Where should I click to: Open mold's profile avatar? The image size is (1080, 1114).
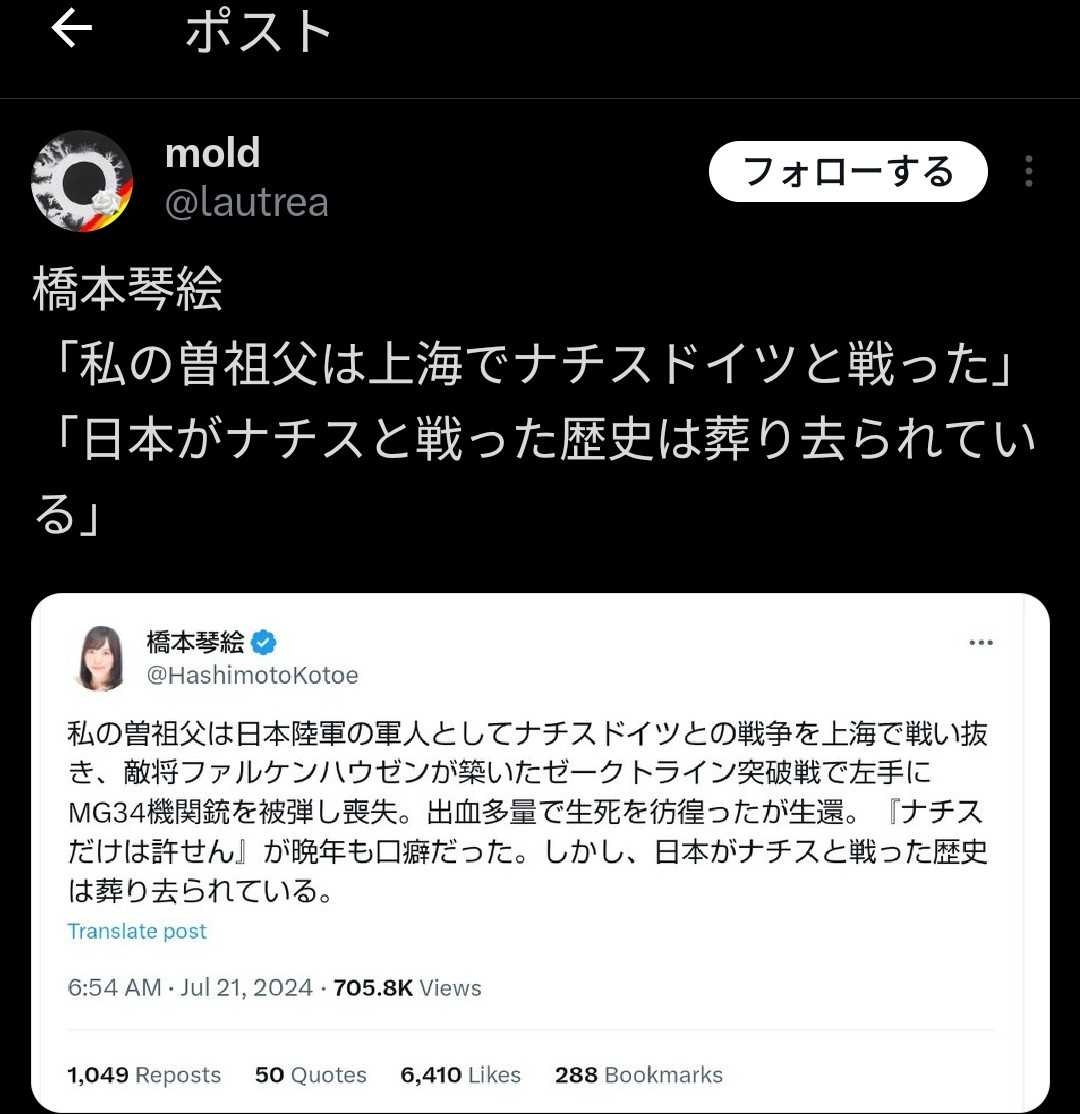[x=82, y=180]
